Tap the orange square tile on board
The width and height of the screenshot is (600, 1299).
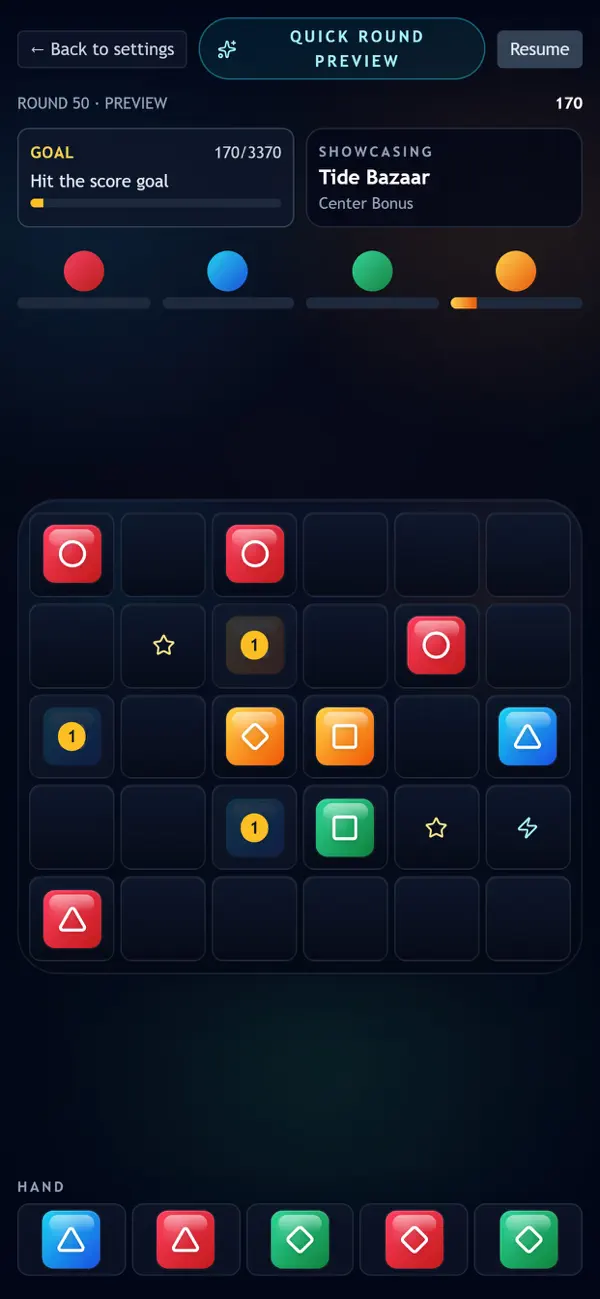tap(345, 736)
